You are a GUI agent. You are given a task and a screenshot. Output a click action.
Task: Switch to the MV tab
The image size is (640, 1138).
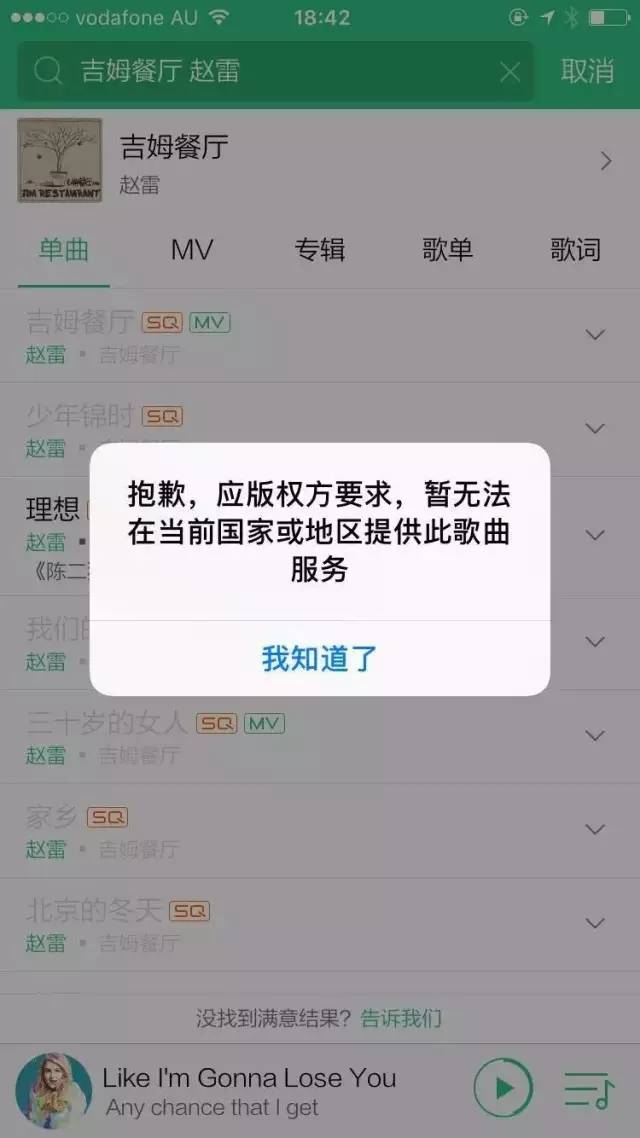(x=192, y=249)
